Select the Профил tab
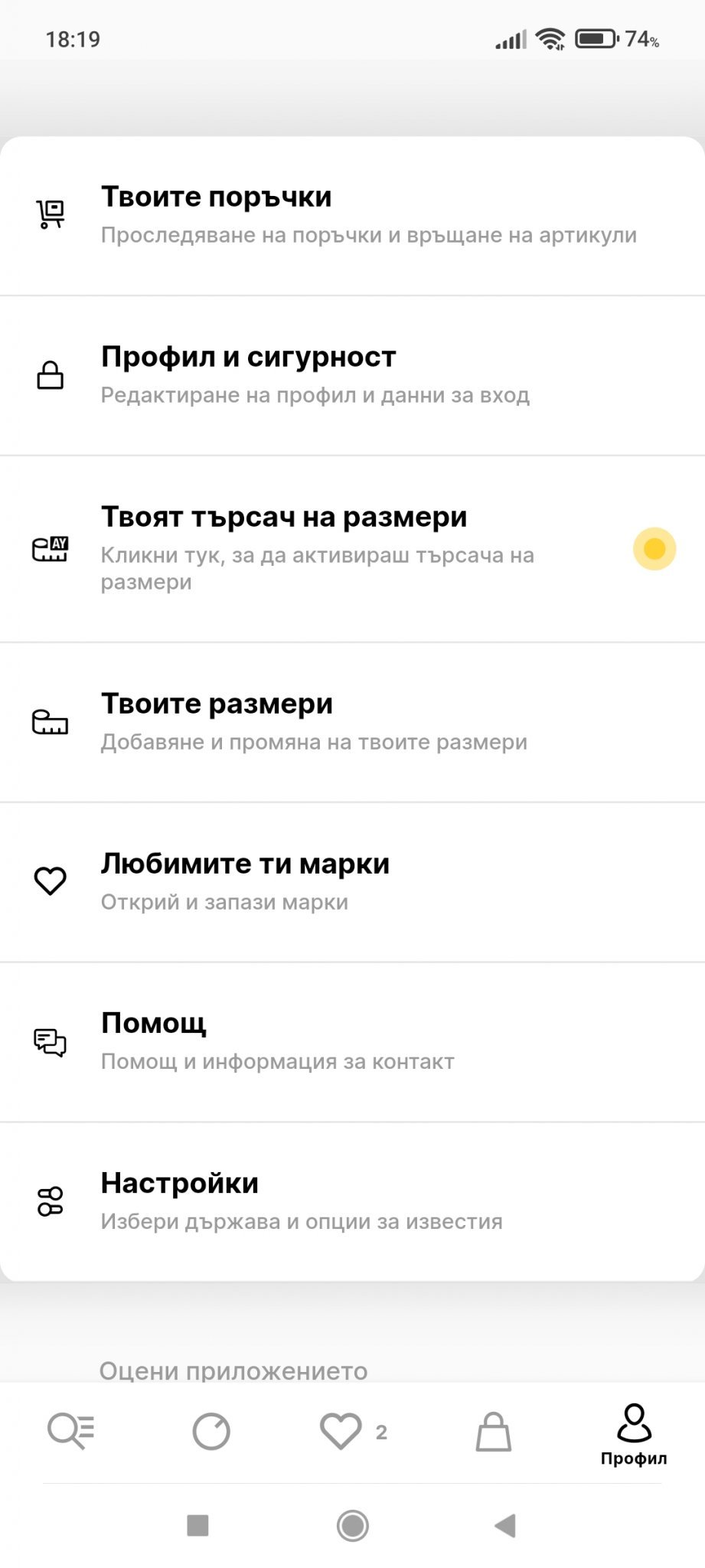 pos(633,1434)
